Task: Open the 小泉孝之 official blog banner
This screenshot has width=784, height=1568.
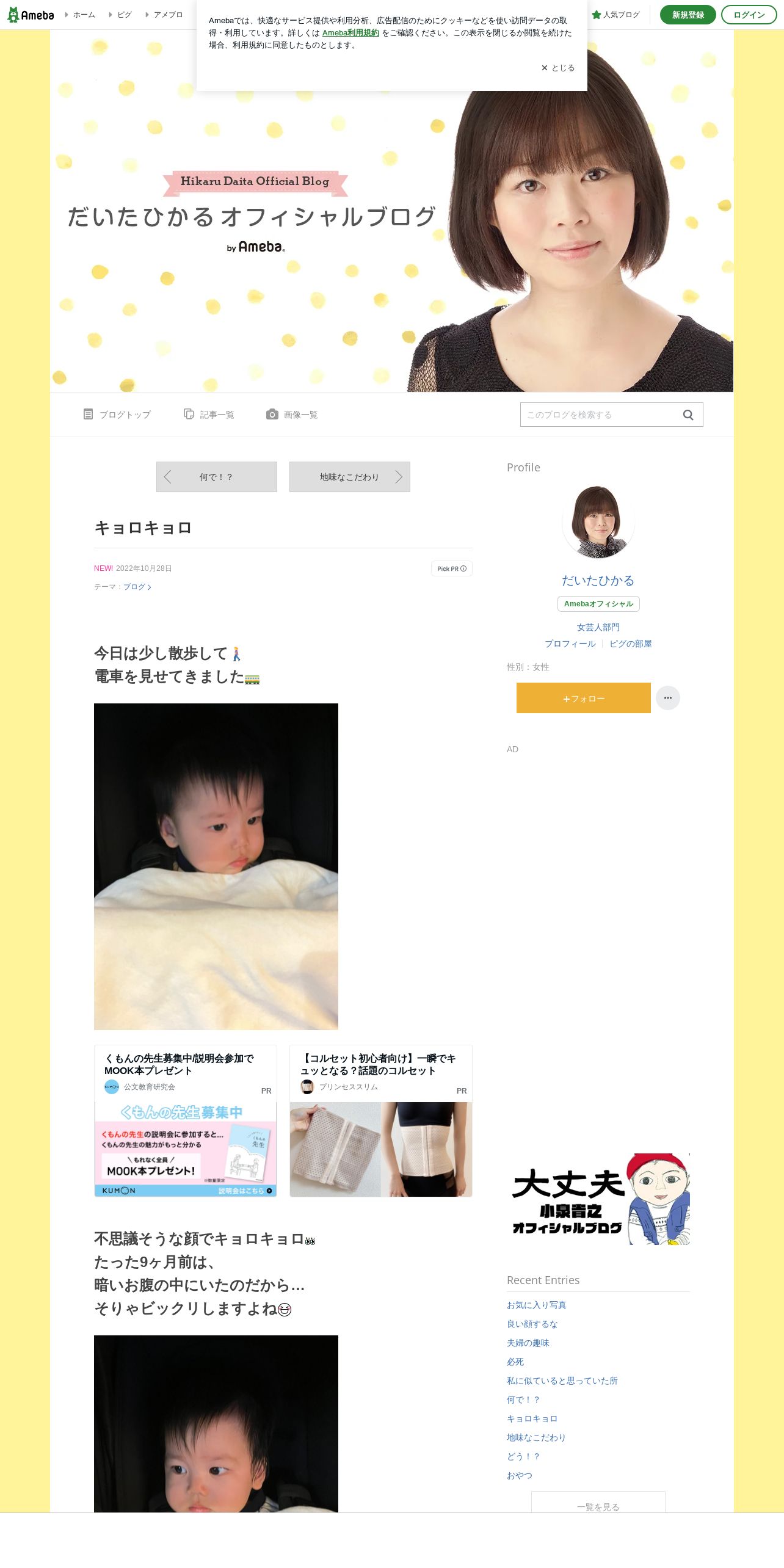Action: pyautogui.click(x=598, y=1199)
